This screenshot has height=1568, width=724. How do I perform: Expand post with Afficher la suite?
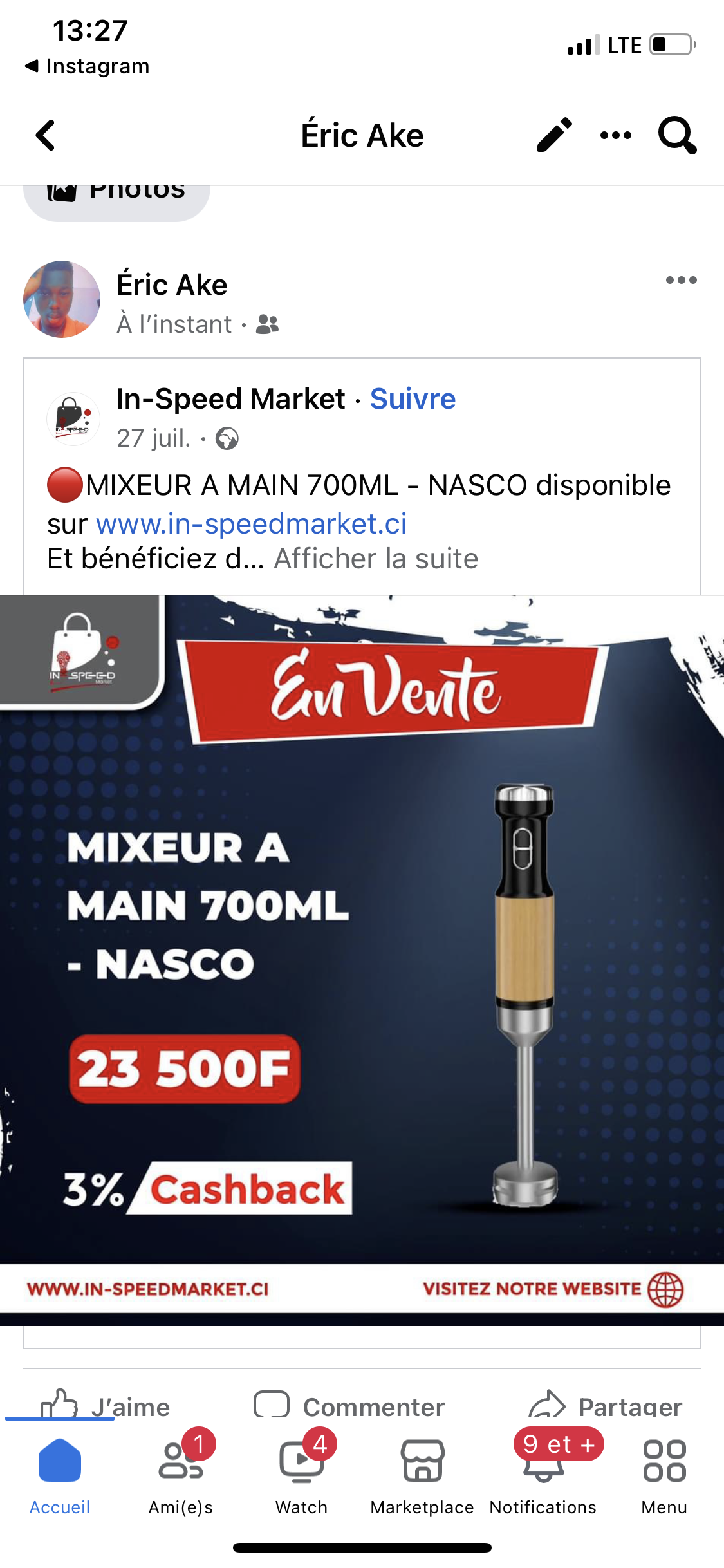click(376, 559)
